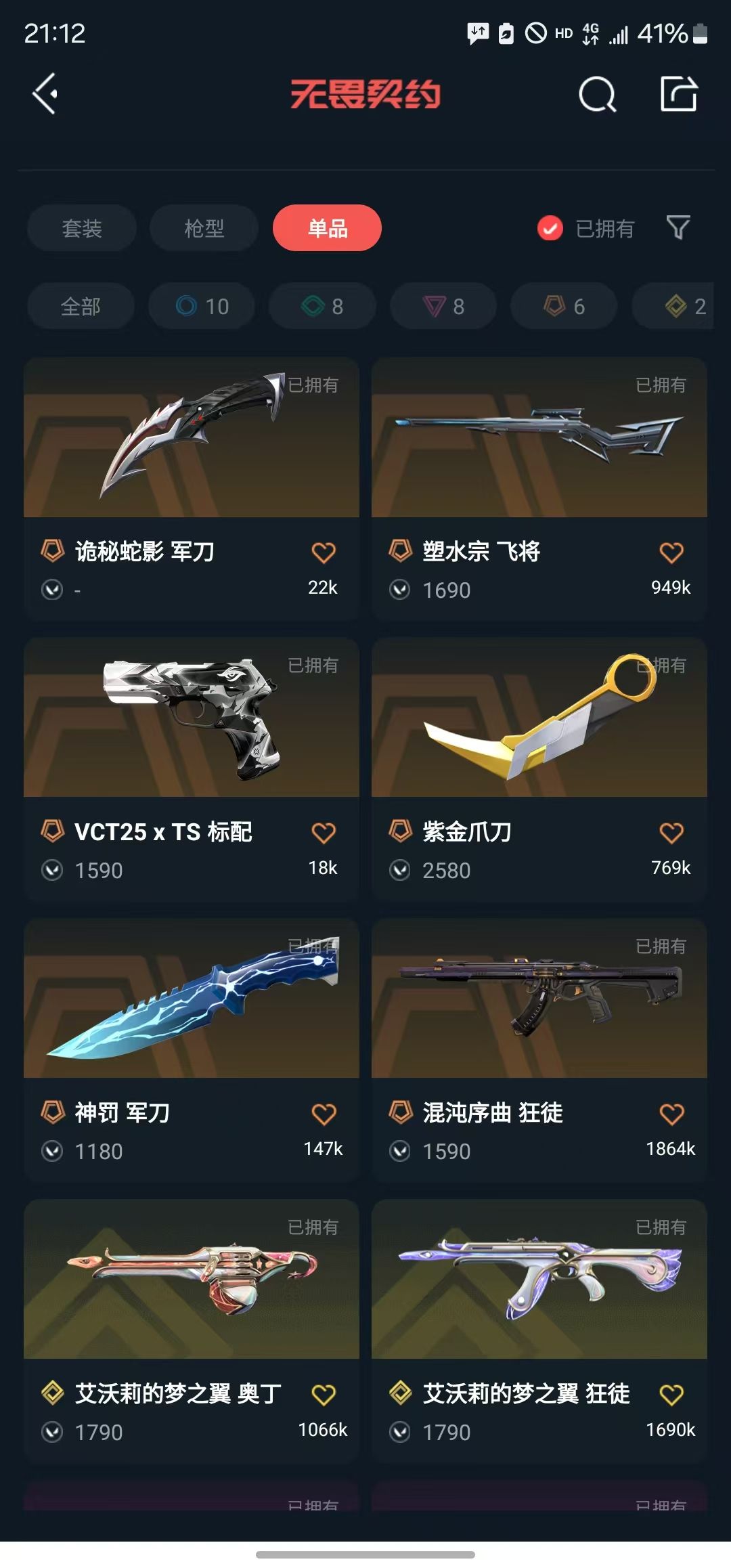Image resolution: width=731 pixels, height=1568 pixels.
Task: Filter by the orange tier chip with 6
Action: [x=564, y=306]
